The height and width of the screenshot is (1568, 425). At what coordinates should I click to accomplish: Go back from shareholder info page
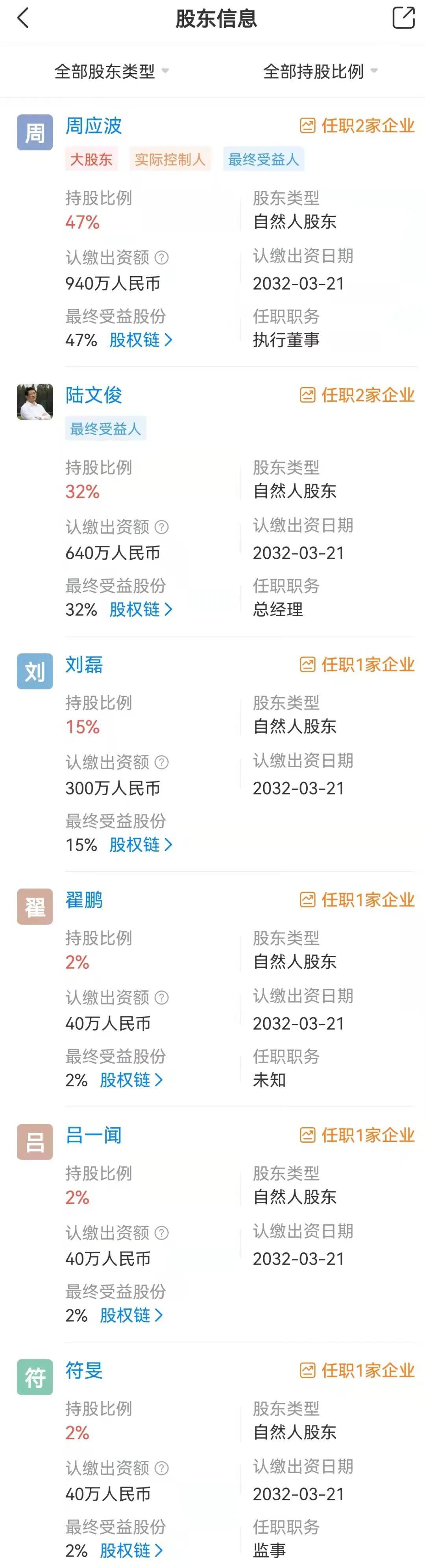pos(23,18)
